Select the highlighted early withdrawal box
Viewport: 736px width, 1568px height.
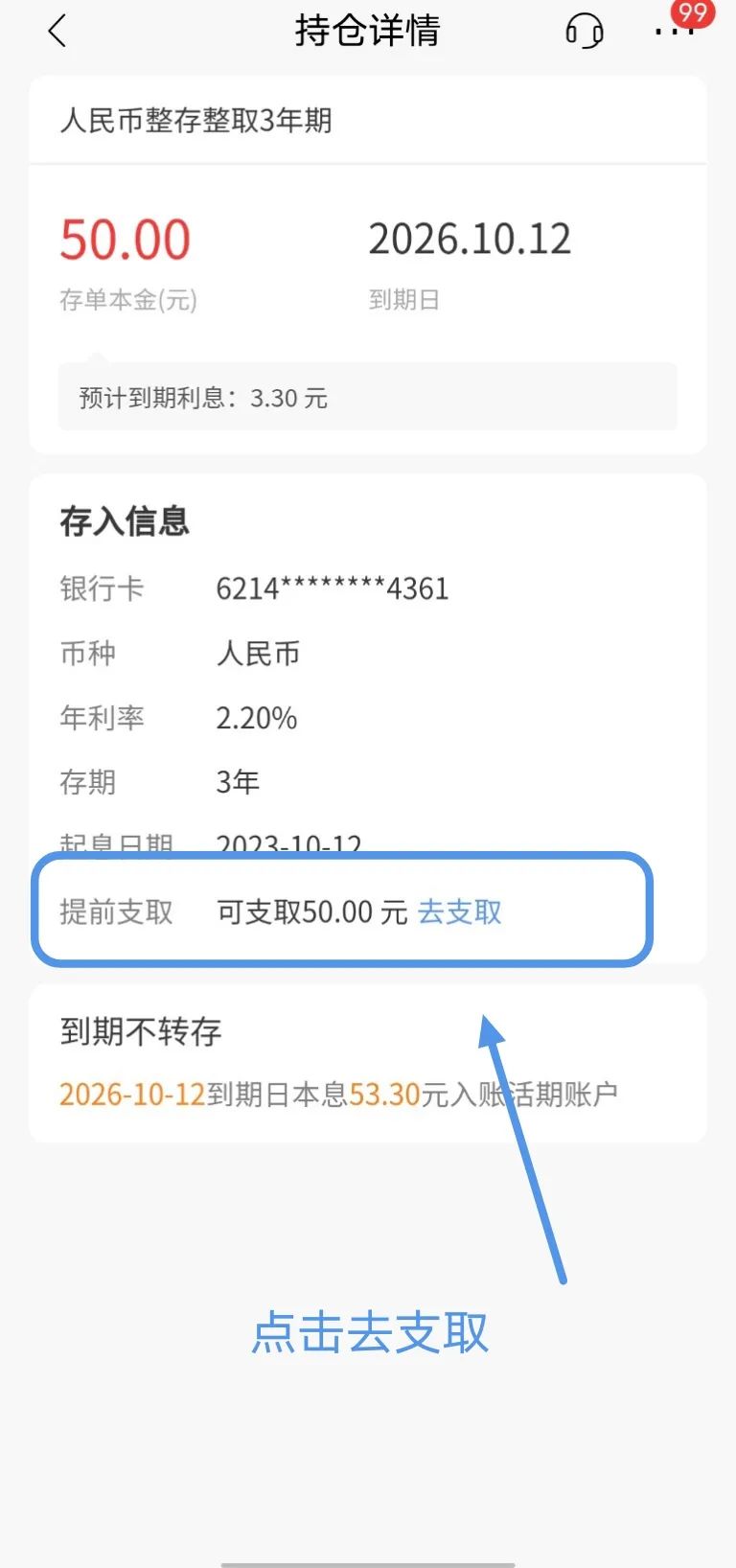(x=342, y=911)
